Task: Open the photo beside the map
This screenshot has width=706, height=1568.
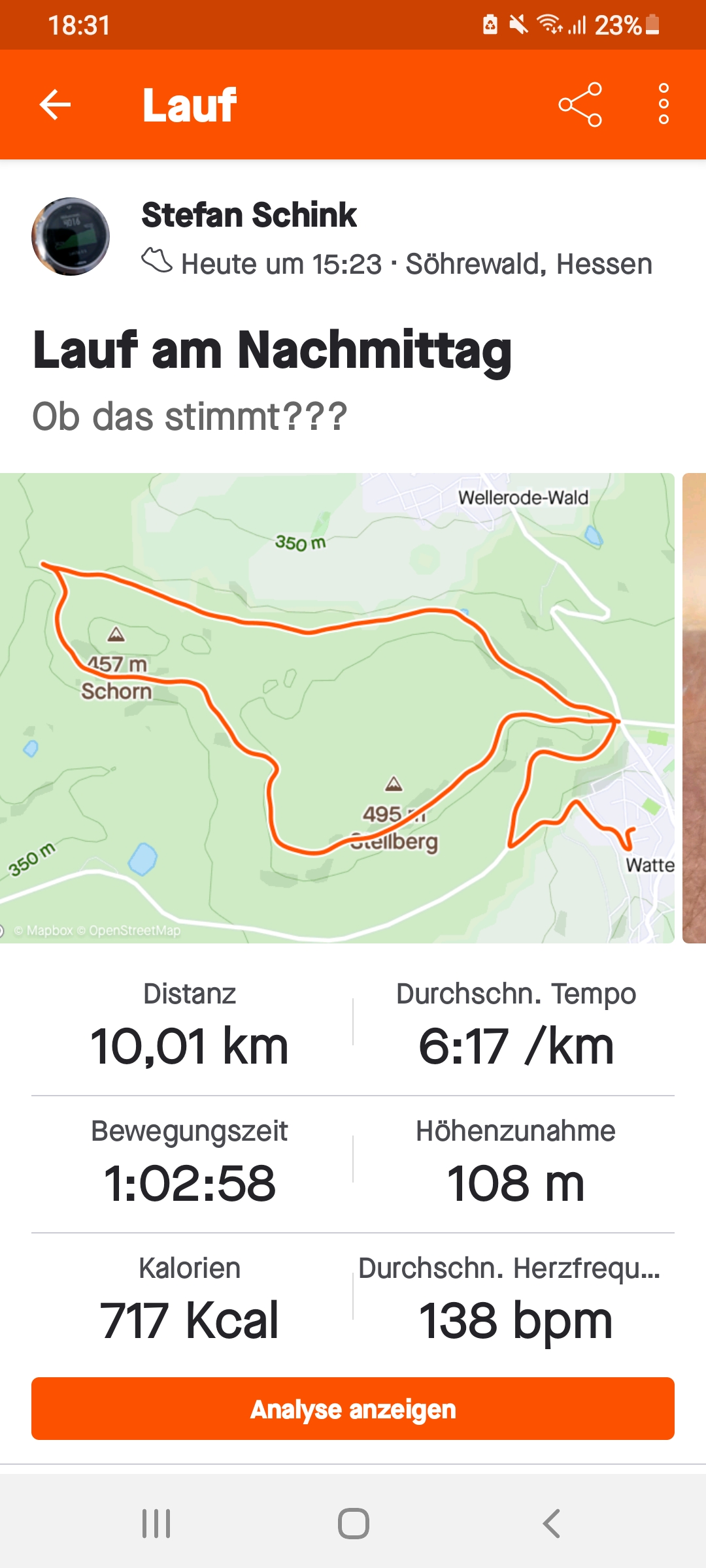Action: (x=694, y=708)
